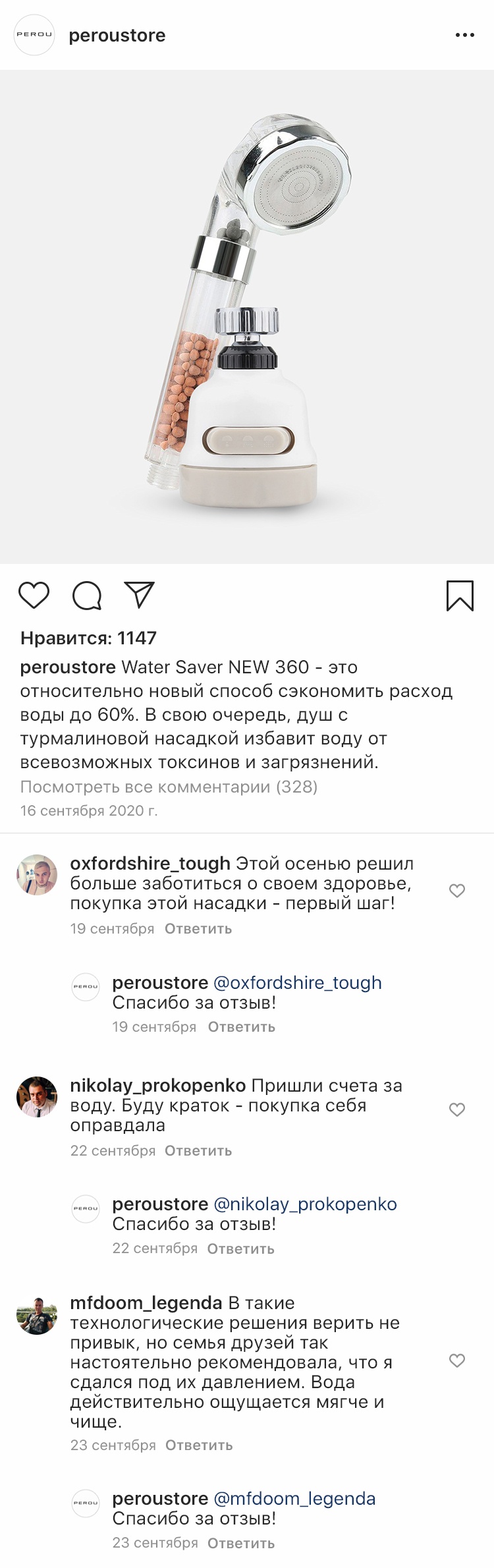Open oxfordshire_tough's profile picture
Viewport: 494px width, 1568px height.
[x=37, y=875]
